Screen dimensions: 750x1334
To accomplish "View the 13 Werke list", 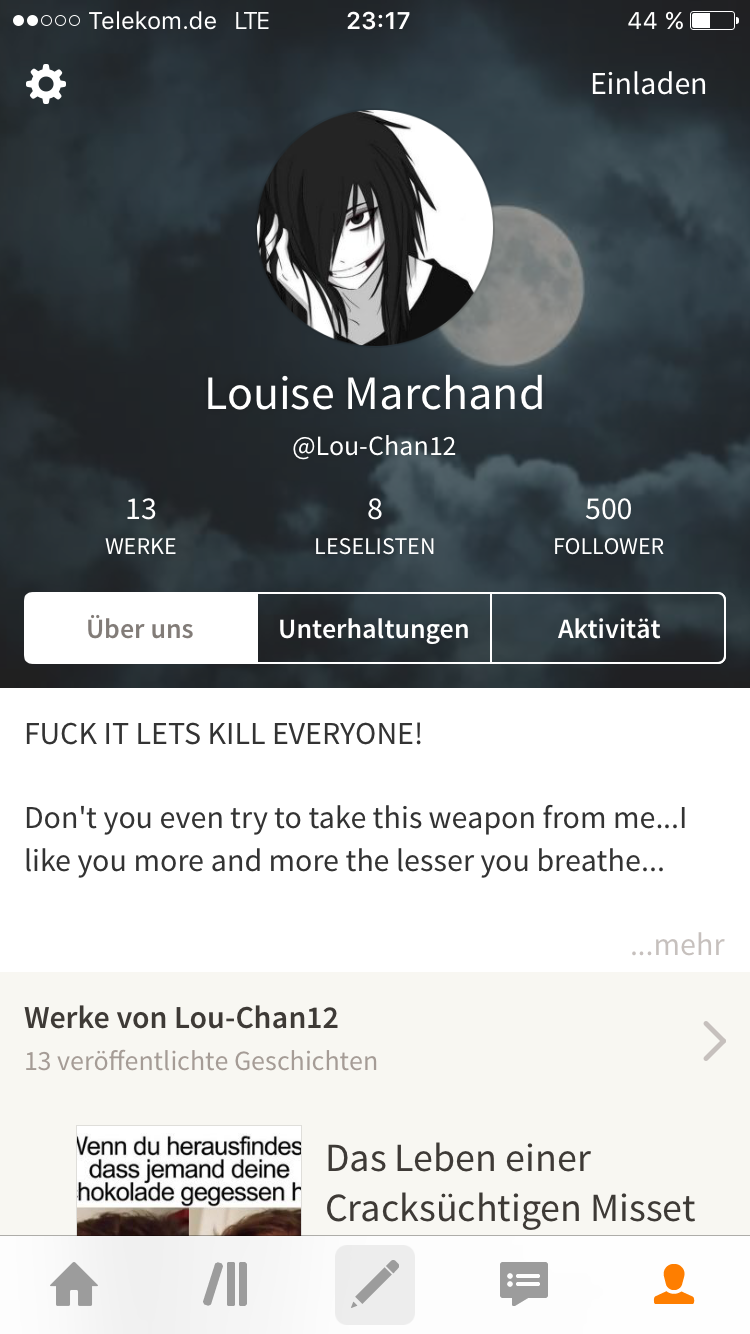I will [x=141, y=526].
